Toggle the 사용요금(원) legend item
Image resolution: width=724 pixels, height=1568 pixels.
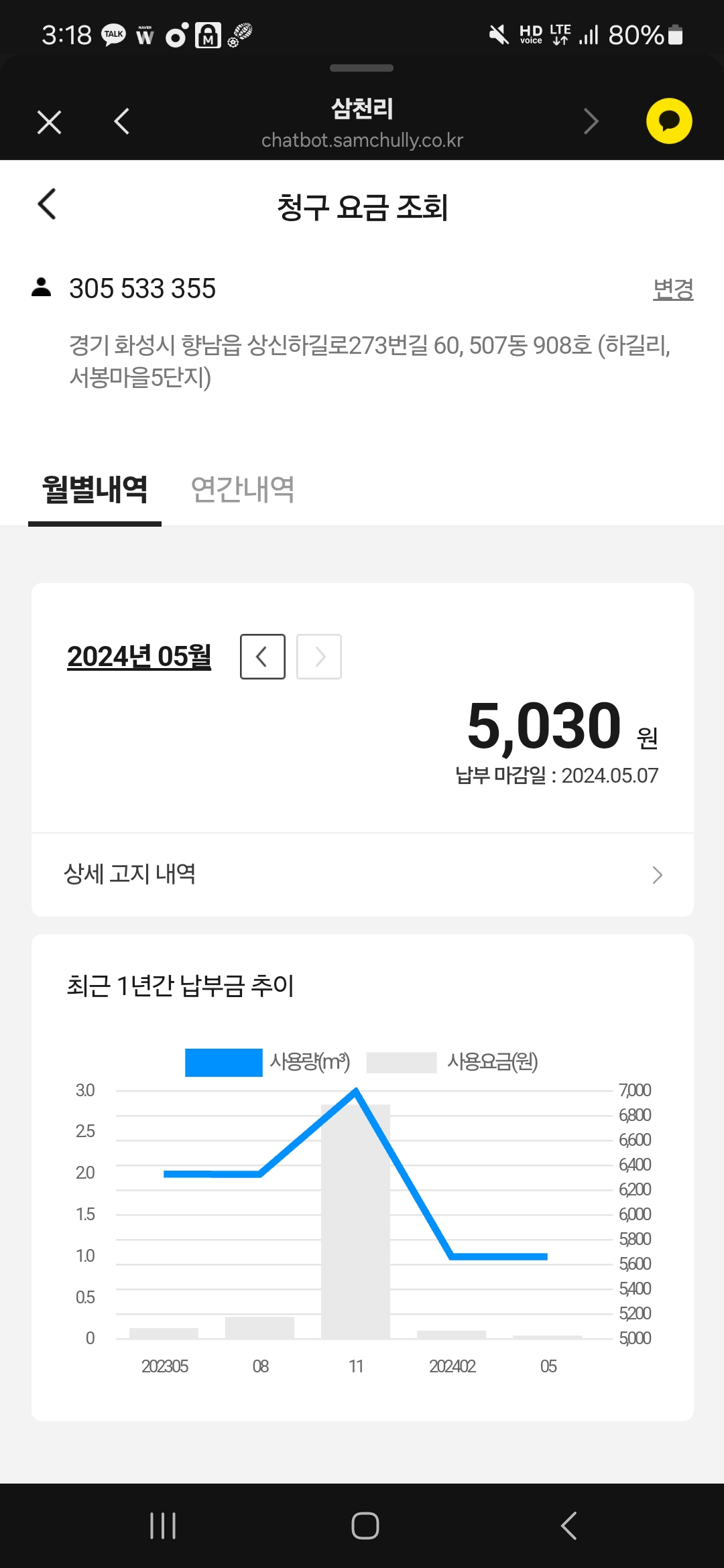pos(452,1062)
